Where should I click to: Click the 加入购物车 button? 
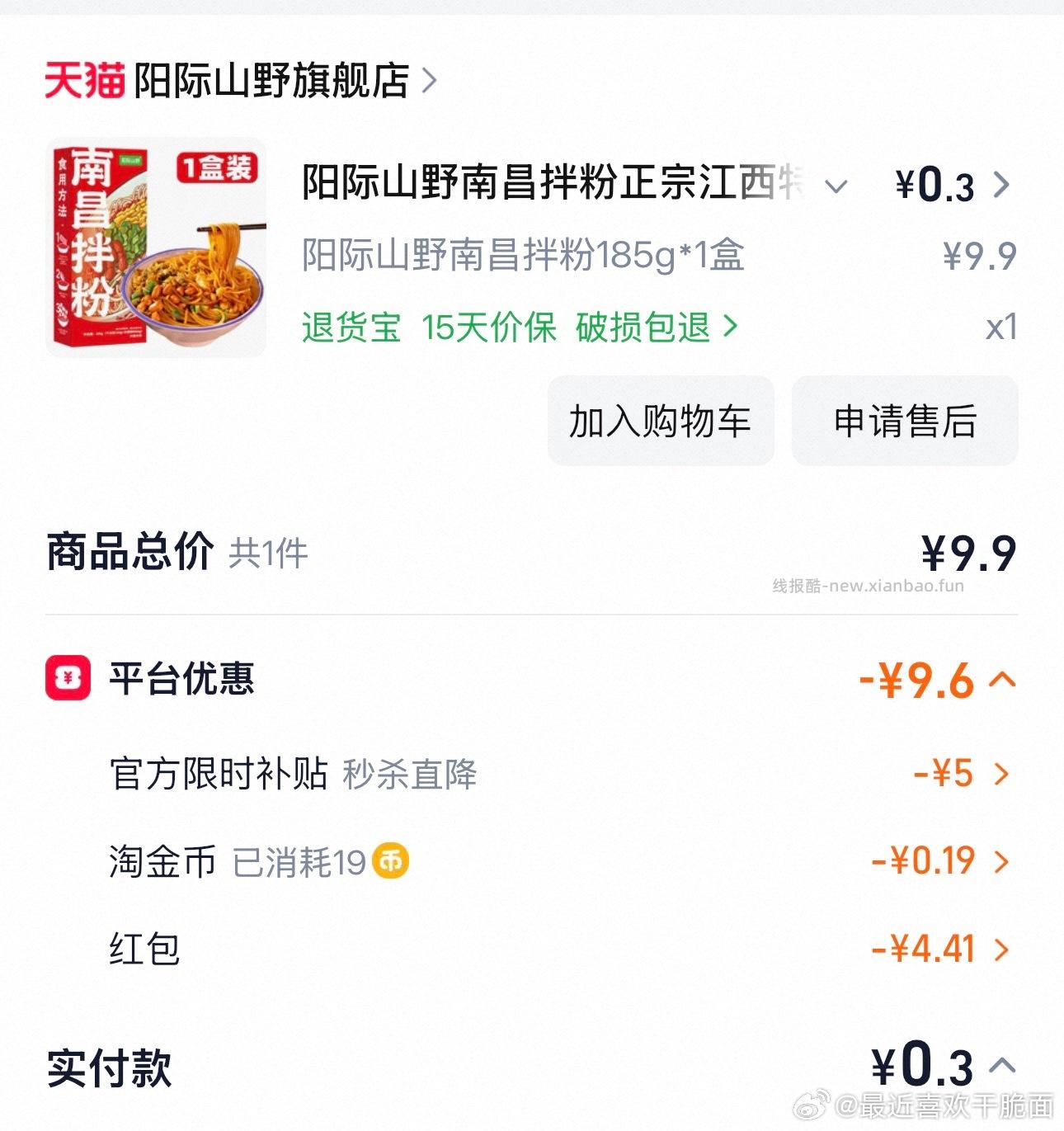[x=659, y=421]
